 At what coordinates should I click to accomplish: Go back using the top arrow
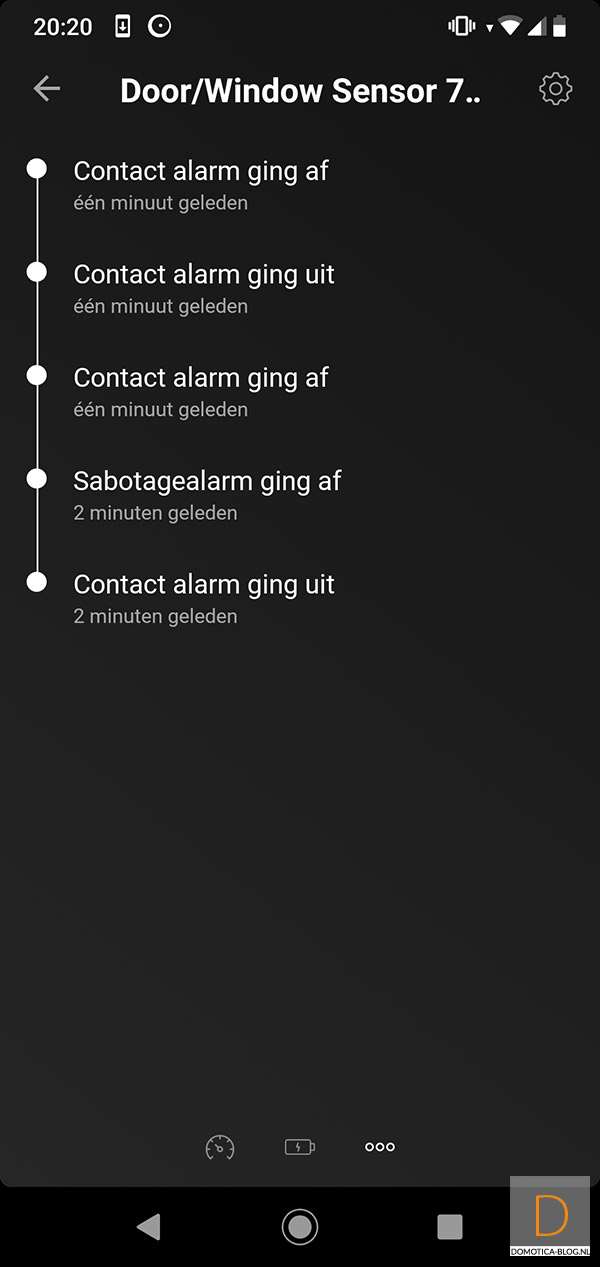point(47,89)
